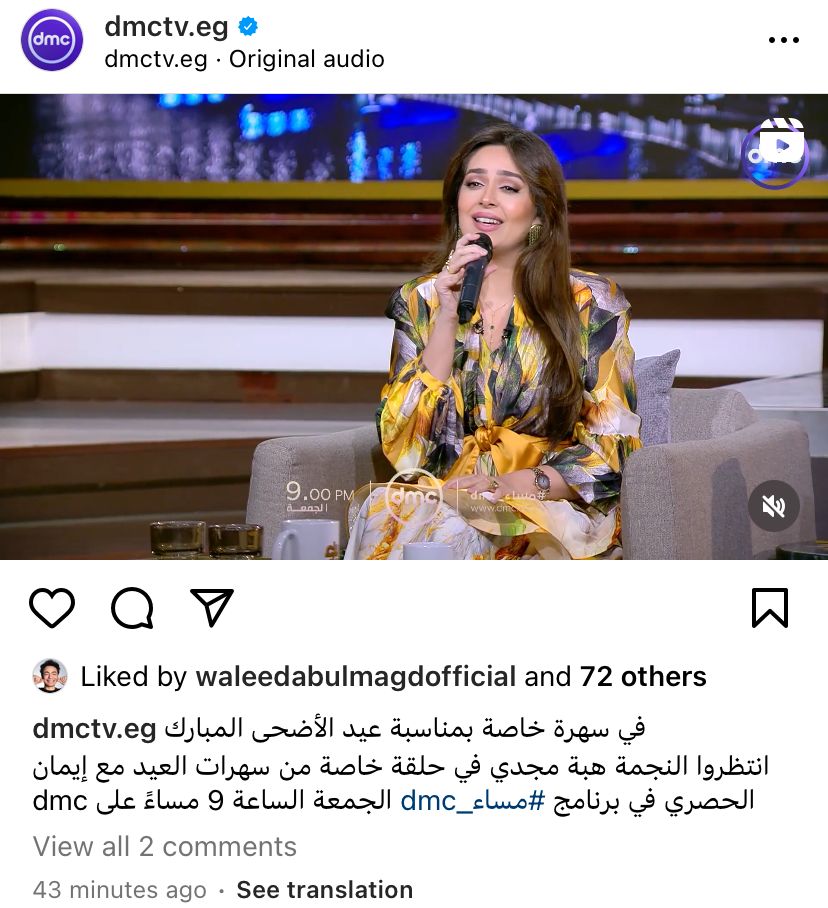828x908 pixels.
Task: Open the Original audio page
Action: pyautogui.click(x=306, y=59)
